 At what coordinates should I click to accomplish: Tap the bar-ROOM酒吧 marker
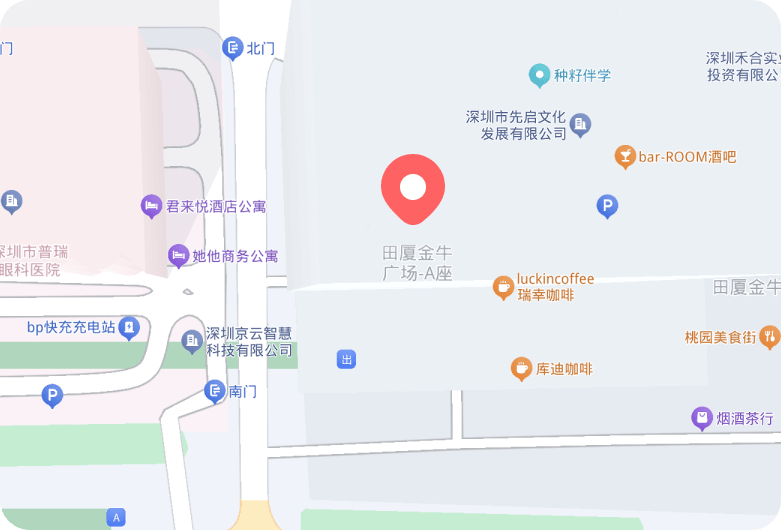[625, 157]
